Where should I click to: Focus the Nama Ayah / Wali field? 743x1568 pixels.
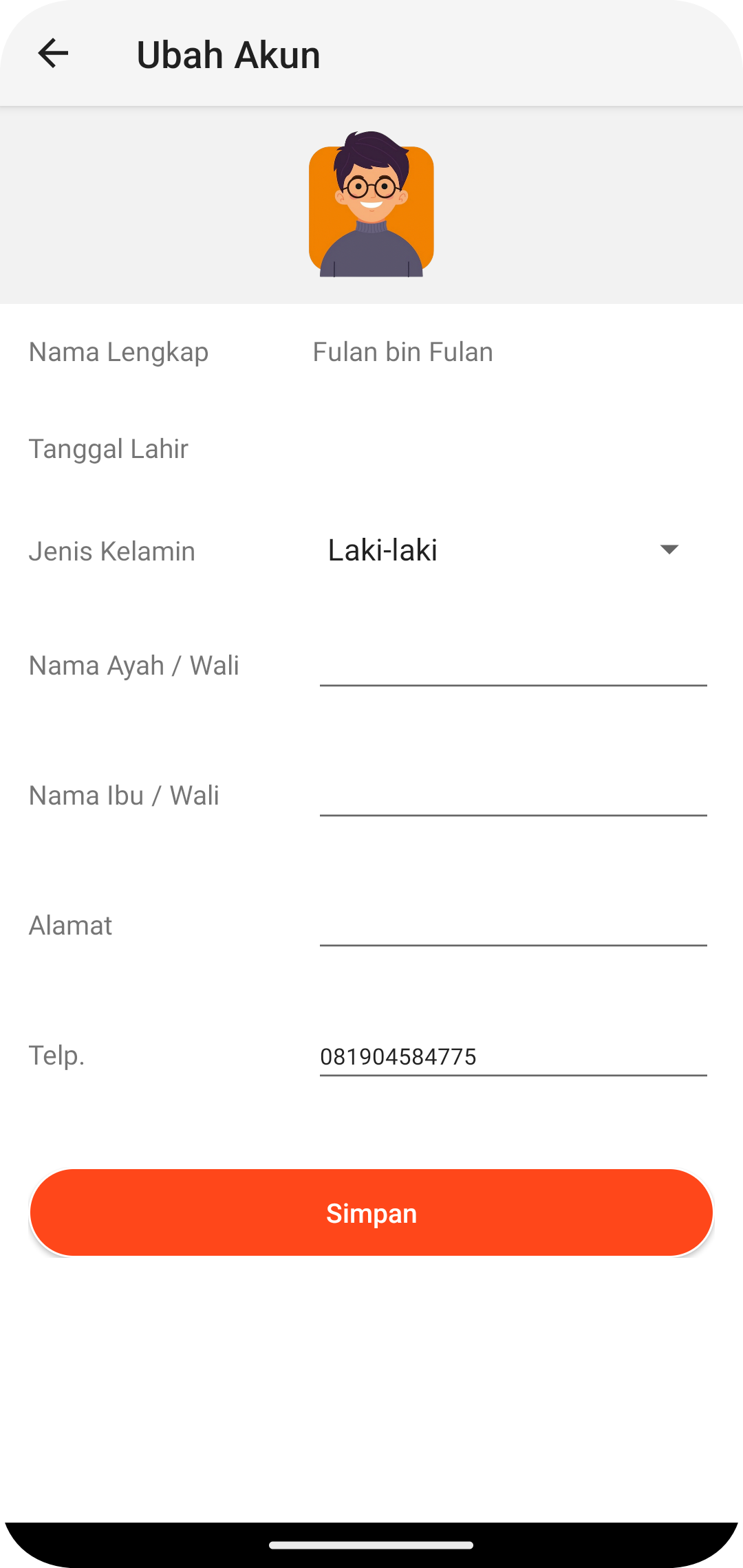(x=513, y=666)
